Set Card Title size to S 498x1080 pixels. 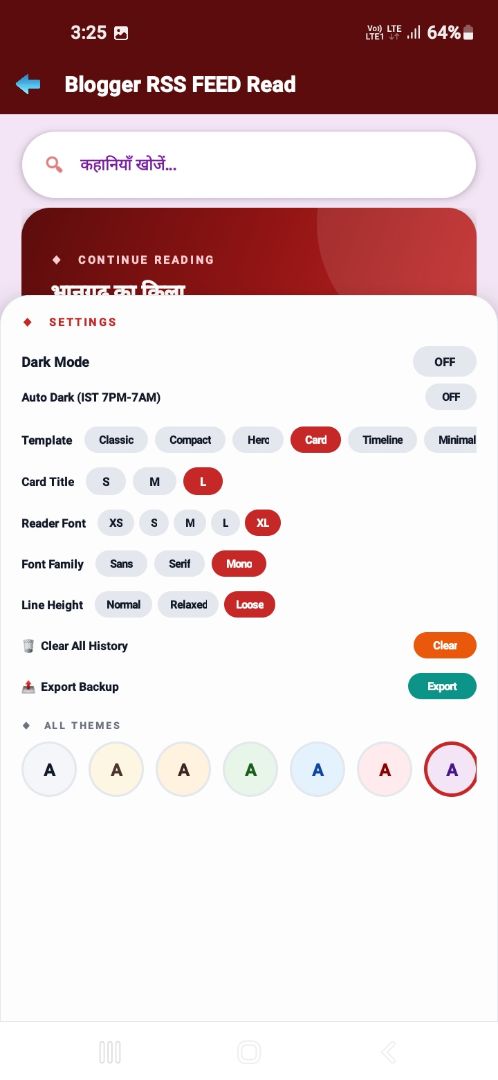(x=106, y=481)
